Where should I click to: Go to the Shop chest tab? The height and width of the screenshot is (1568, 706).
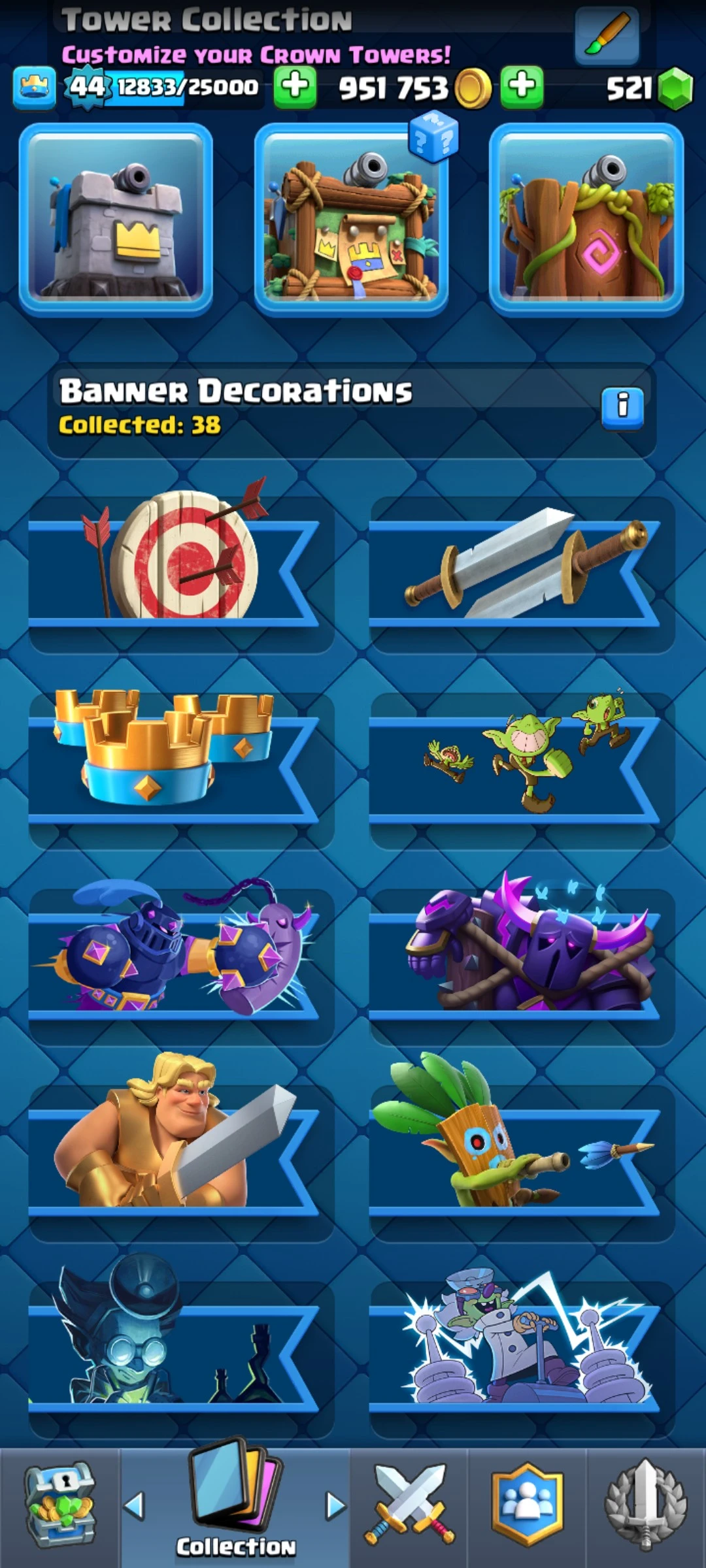(59, 1505)
